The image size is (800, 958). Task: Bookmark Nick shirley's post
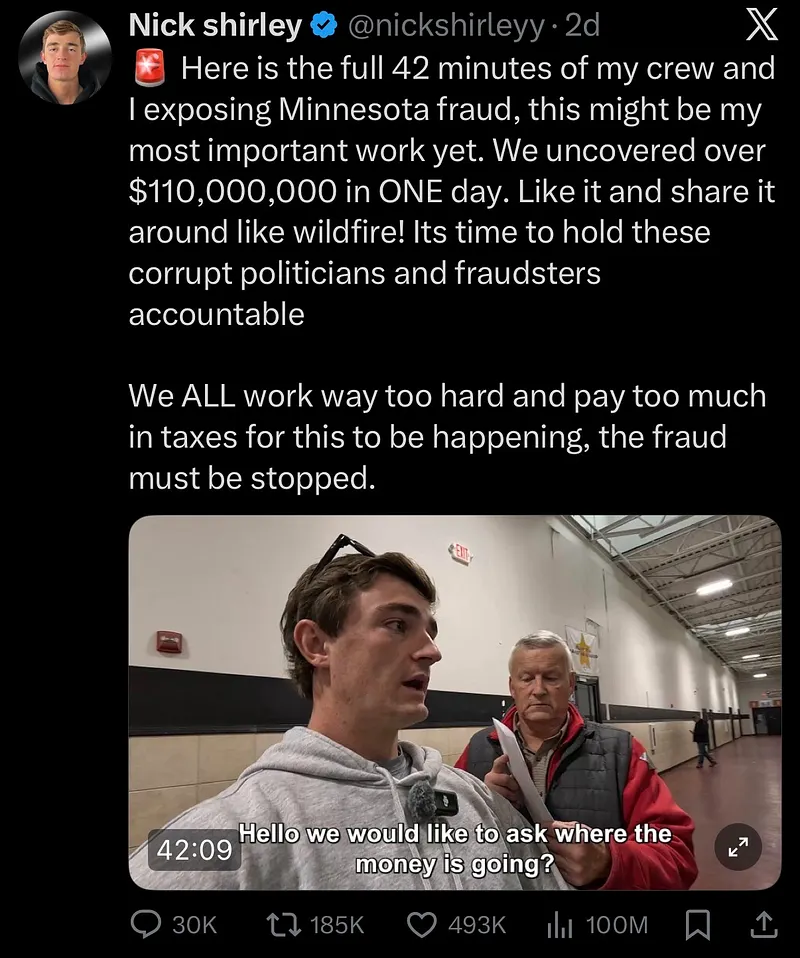click(697, 925)
